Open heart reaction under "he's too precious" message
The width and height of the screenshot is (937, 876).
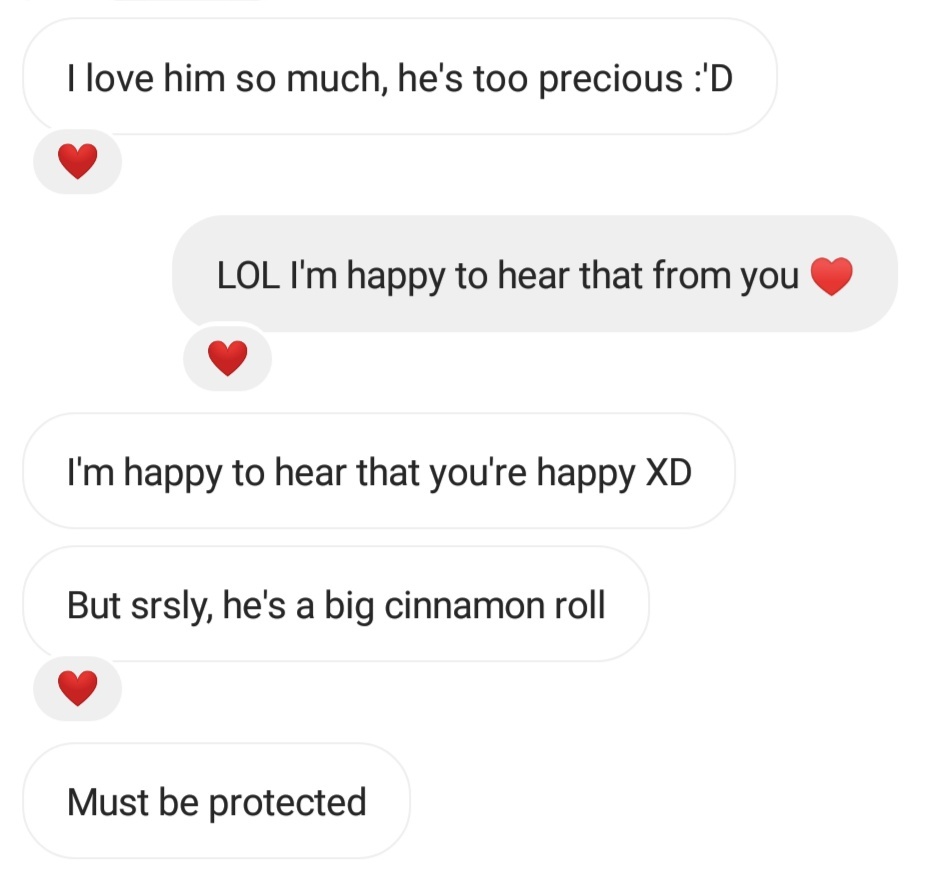(x=78, y=161)
